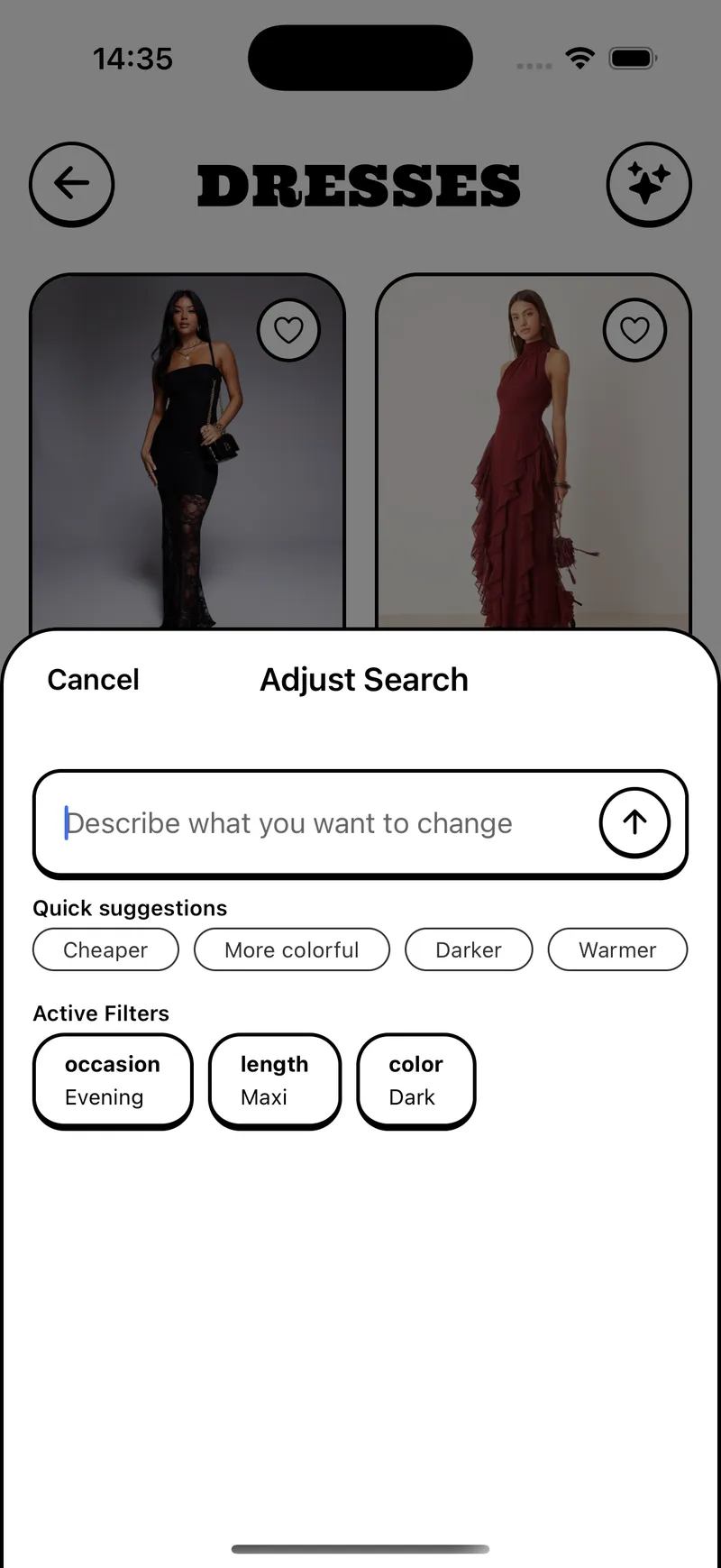Toggle the color Dark filter chip
721x1568 pixels.
click(415, 1080)
